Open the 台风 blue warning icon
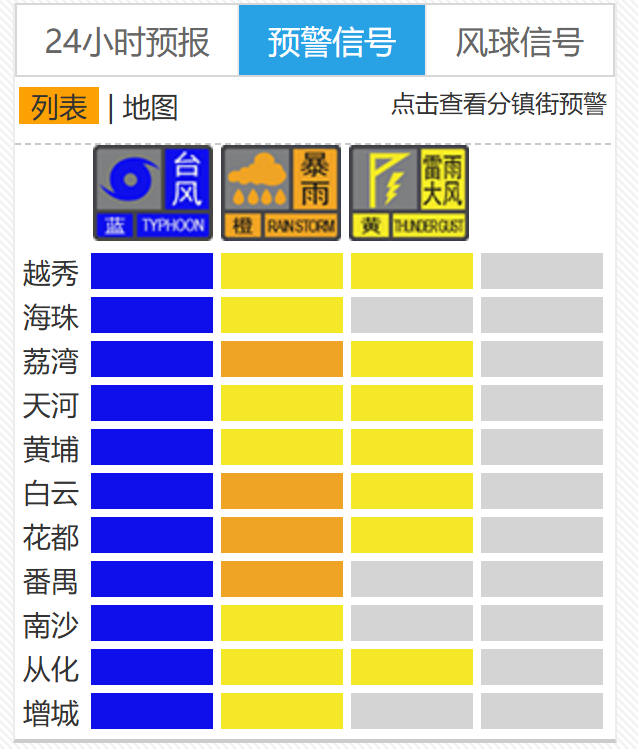638x749 pixels. click(x=152, y=193)
